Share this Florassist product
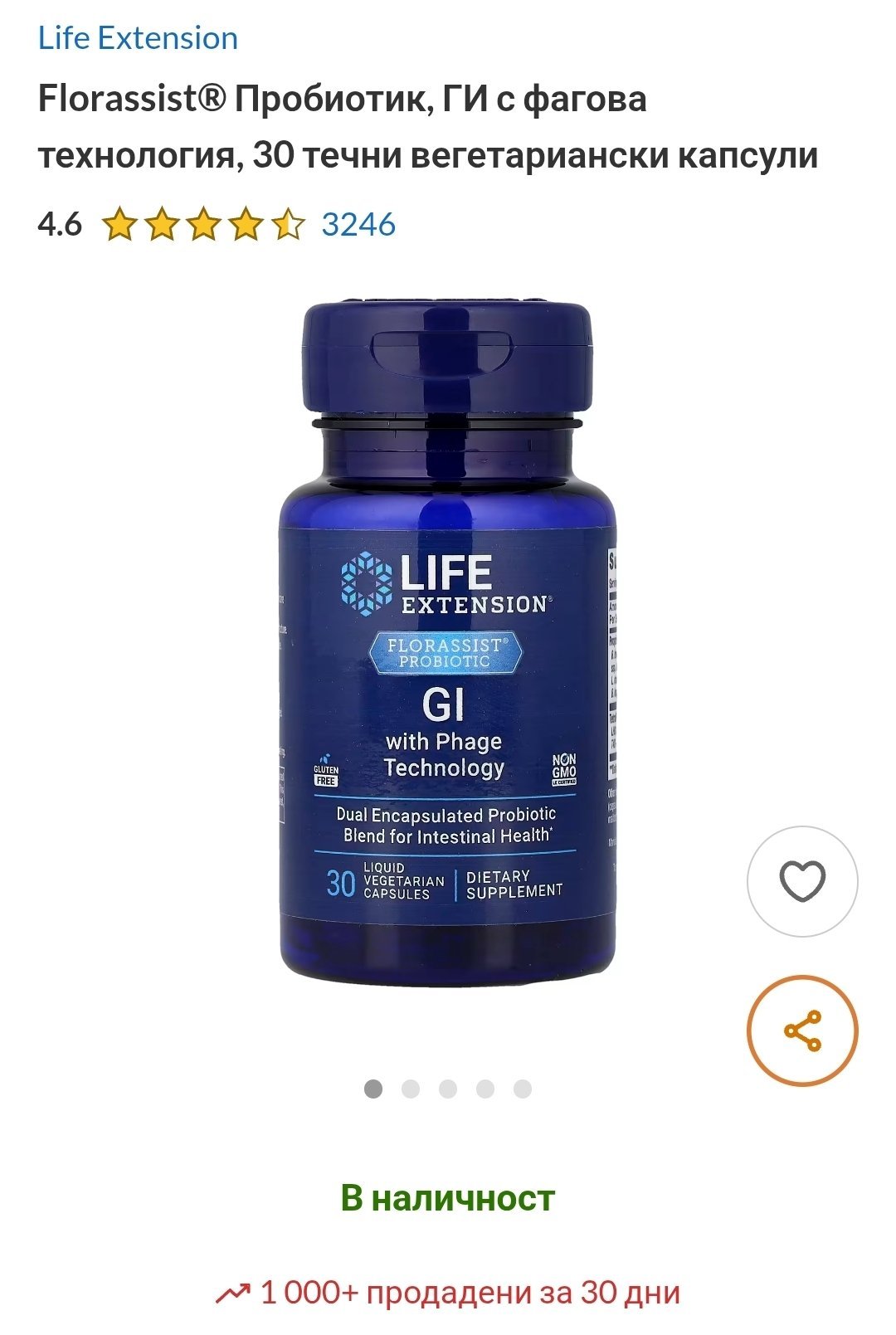896x1335 pixels. click(802, 1030)
